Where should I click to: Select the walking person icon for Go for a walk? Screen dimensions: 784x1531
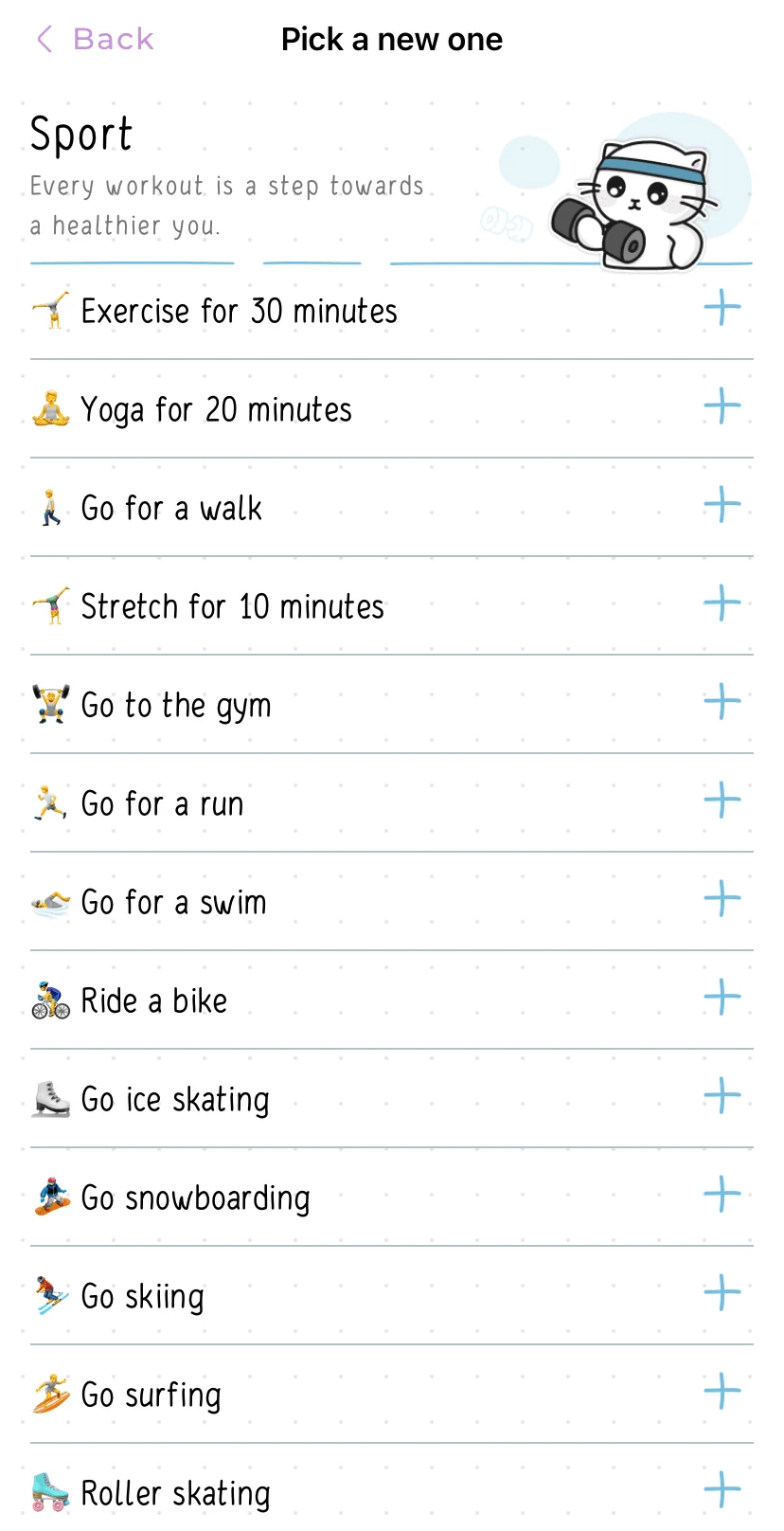[x=51, y=507]
